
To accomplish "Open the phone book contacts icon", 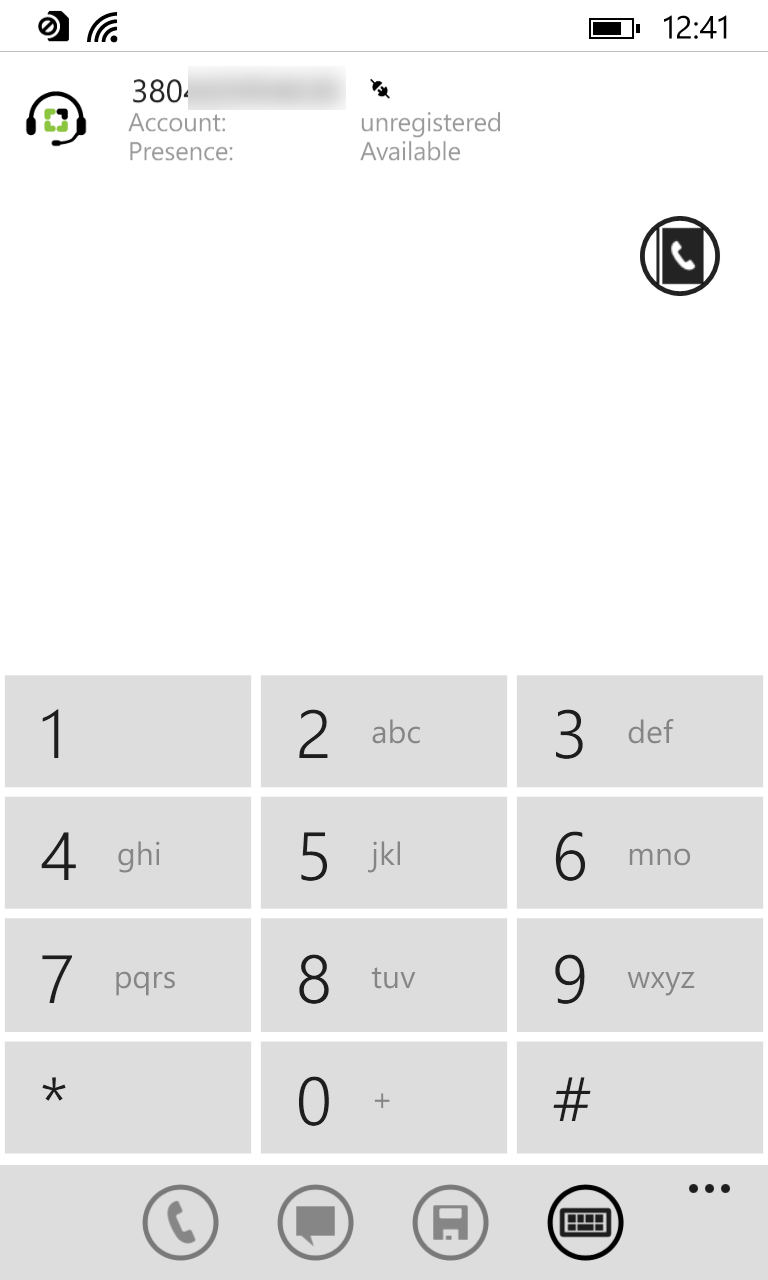I will [680, 256].
